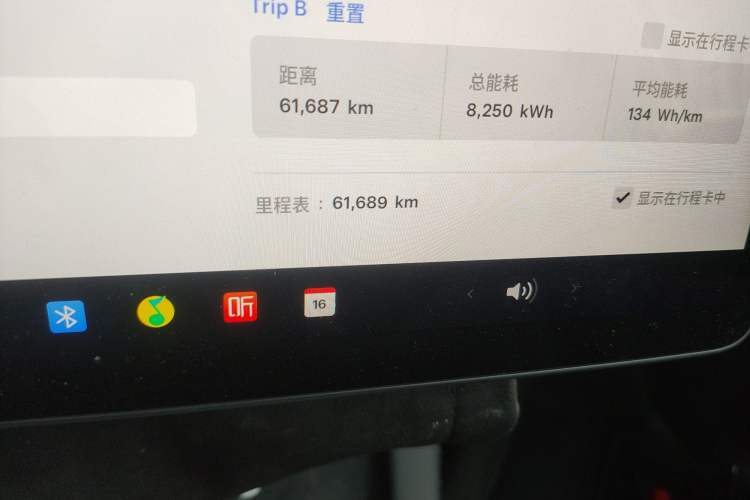Uncheck 显示在行程卡中 for the odometer
Image resolution: width=750 pixels, height=500 pixels.
[623, 197]
